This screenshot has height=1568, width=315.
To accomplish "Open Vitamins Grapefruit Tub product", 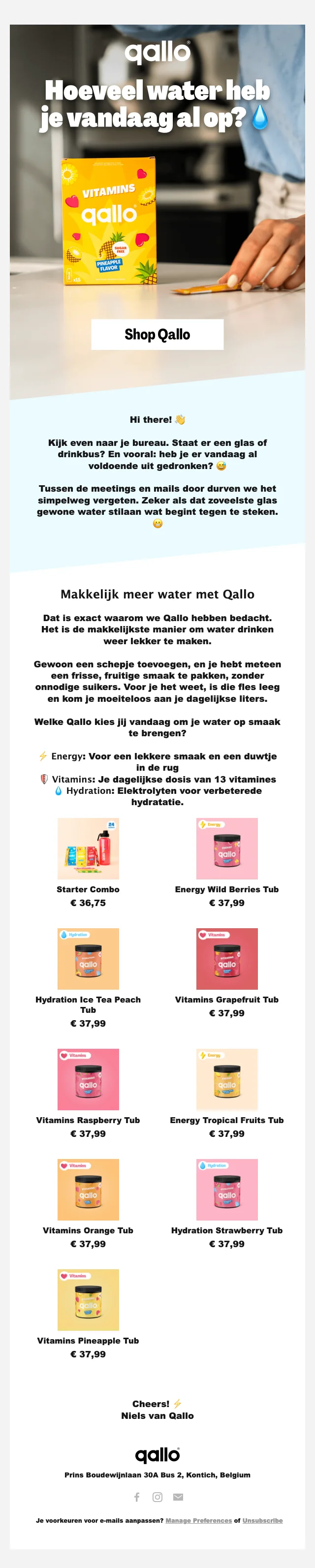I will click(227, 958).
